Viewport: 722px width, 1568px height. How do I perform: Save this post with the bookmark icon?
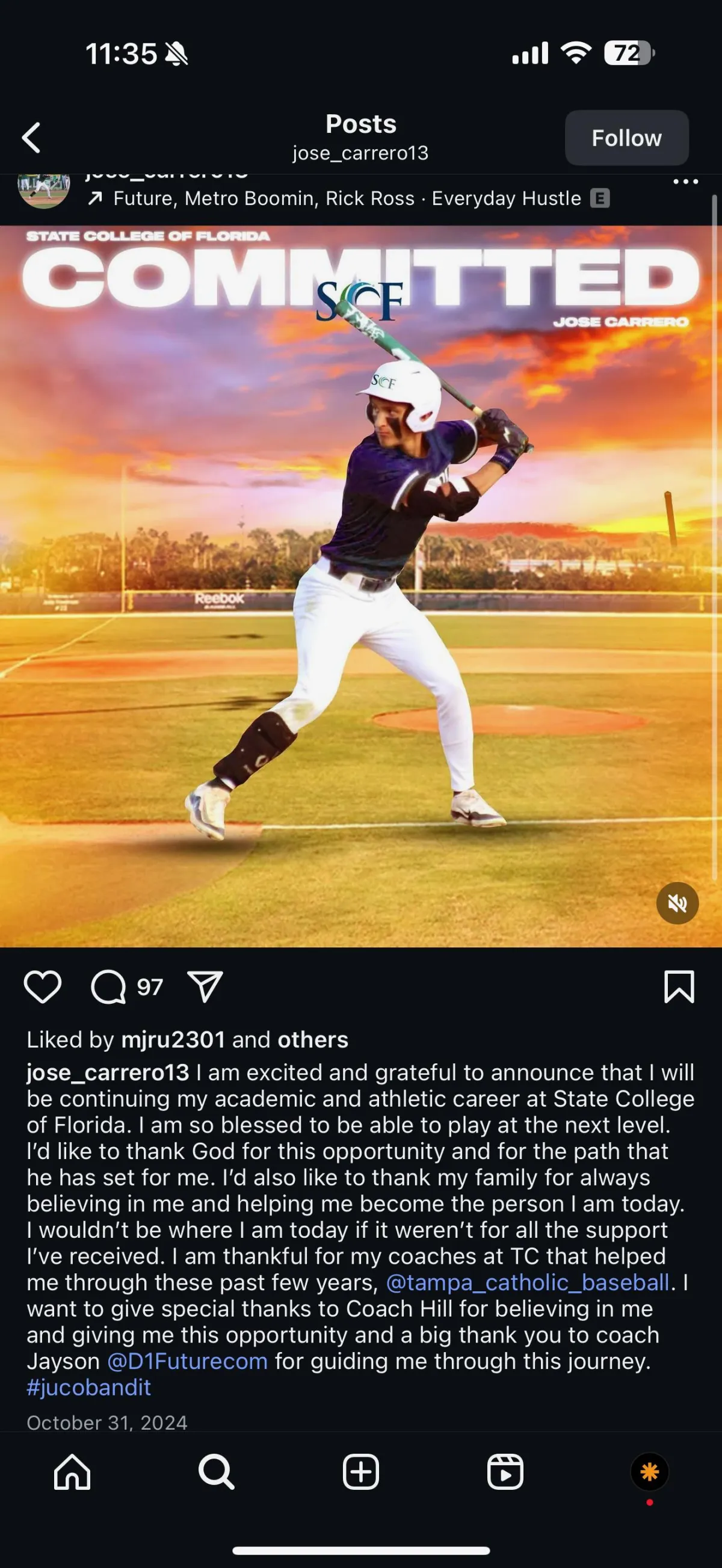679,987
